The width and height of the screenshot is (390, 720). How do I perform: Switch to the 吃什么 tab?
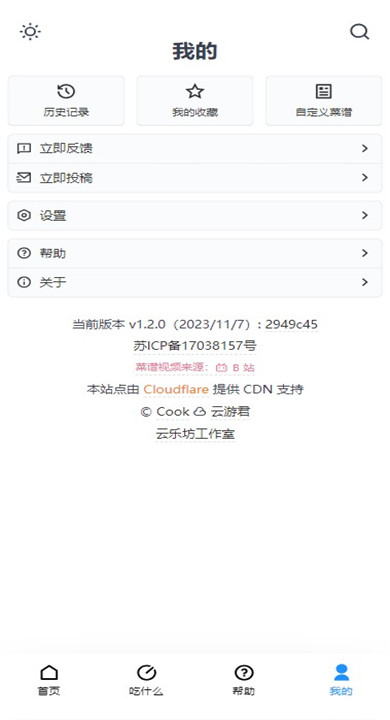click(x=146, y=680)
